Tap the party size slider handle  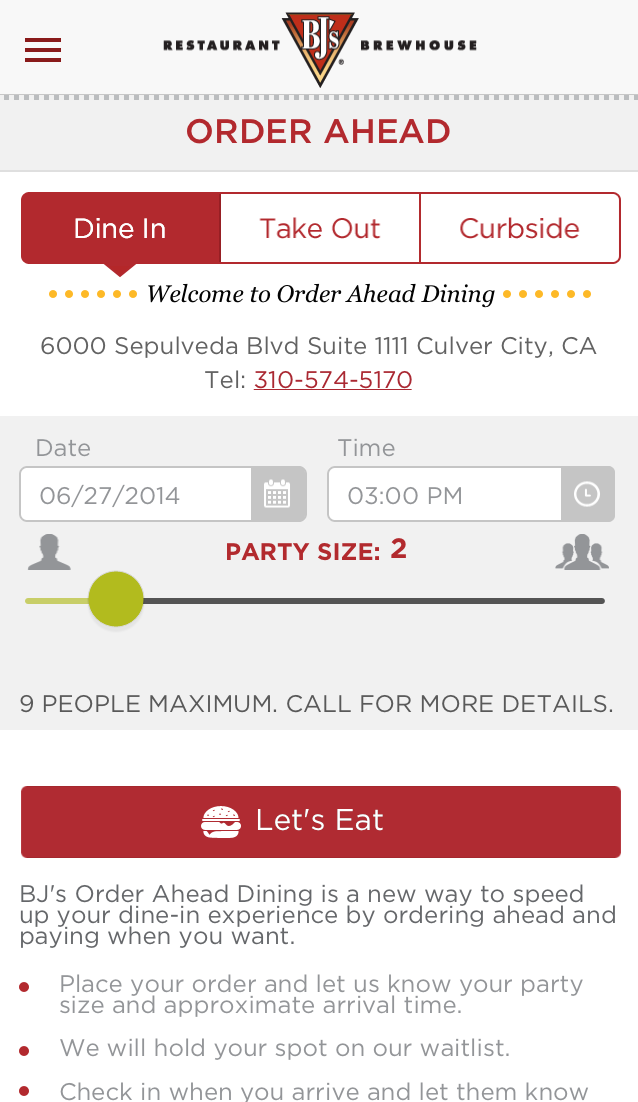tap(116, 600)
